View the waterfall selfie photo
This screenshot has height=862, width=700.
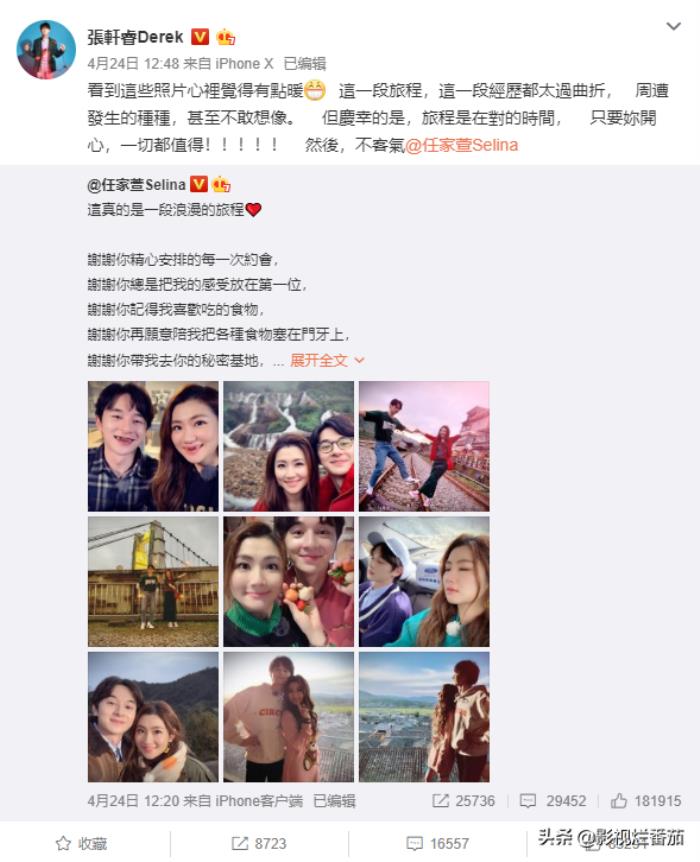click(288, 445)
